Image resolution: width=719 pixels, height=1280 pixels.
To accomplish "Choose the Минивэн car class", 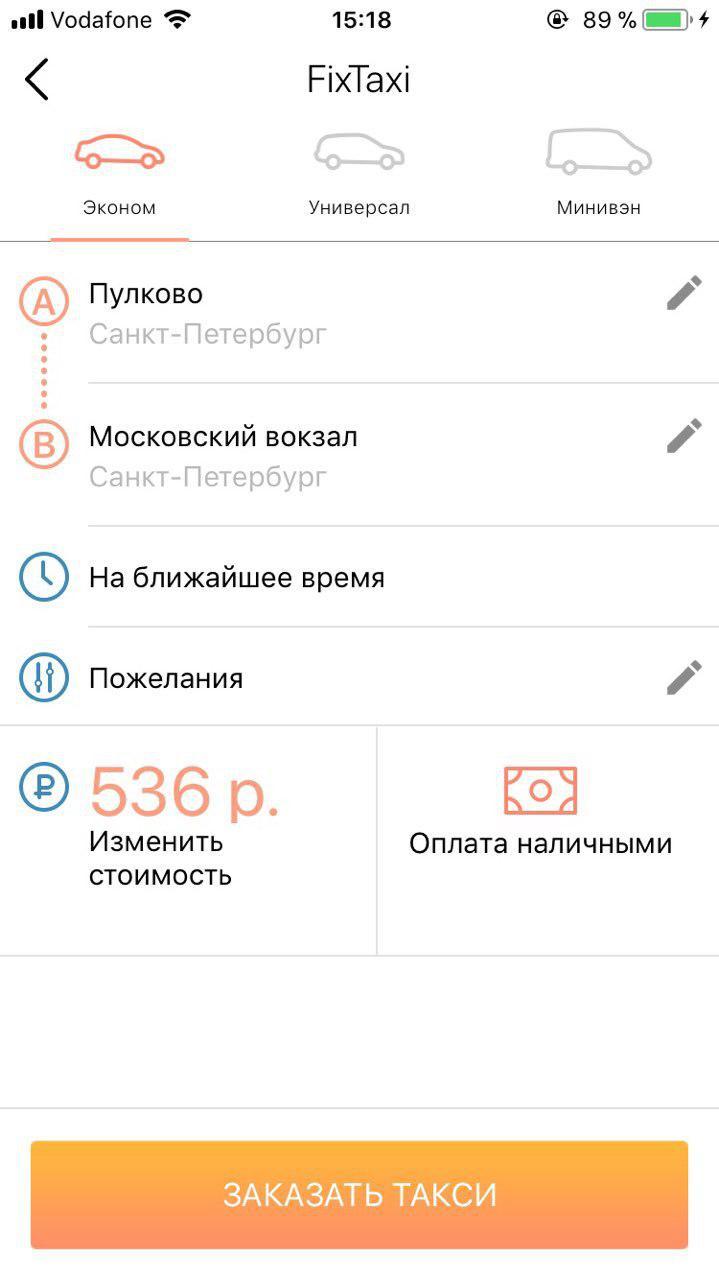I will click(x=598, y=176).
